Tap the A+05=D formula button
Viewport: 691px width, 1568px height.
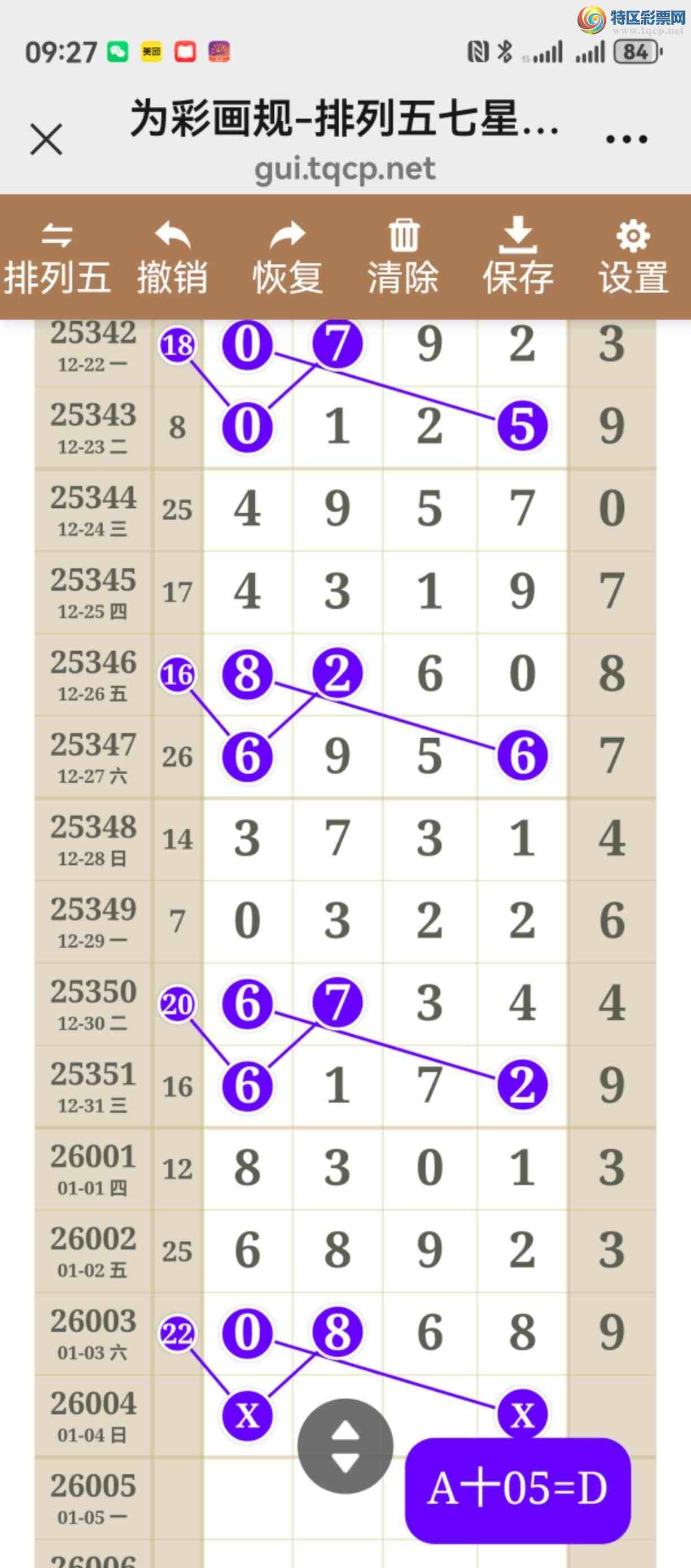(x=518, y=1490)
